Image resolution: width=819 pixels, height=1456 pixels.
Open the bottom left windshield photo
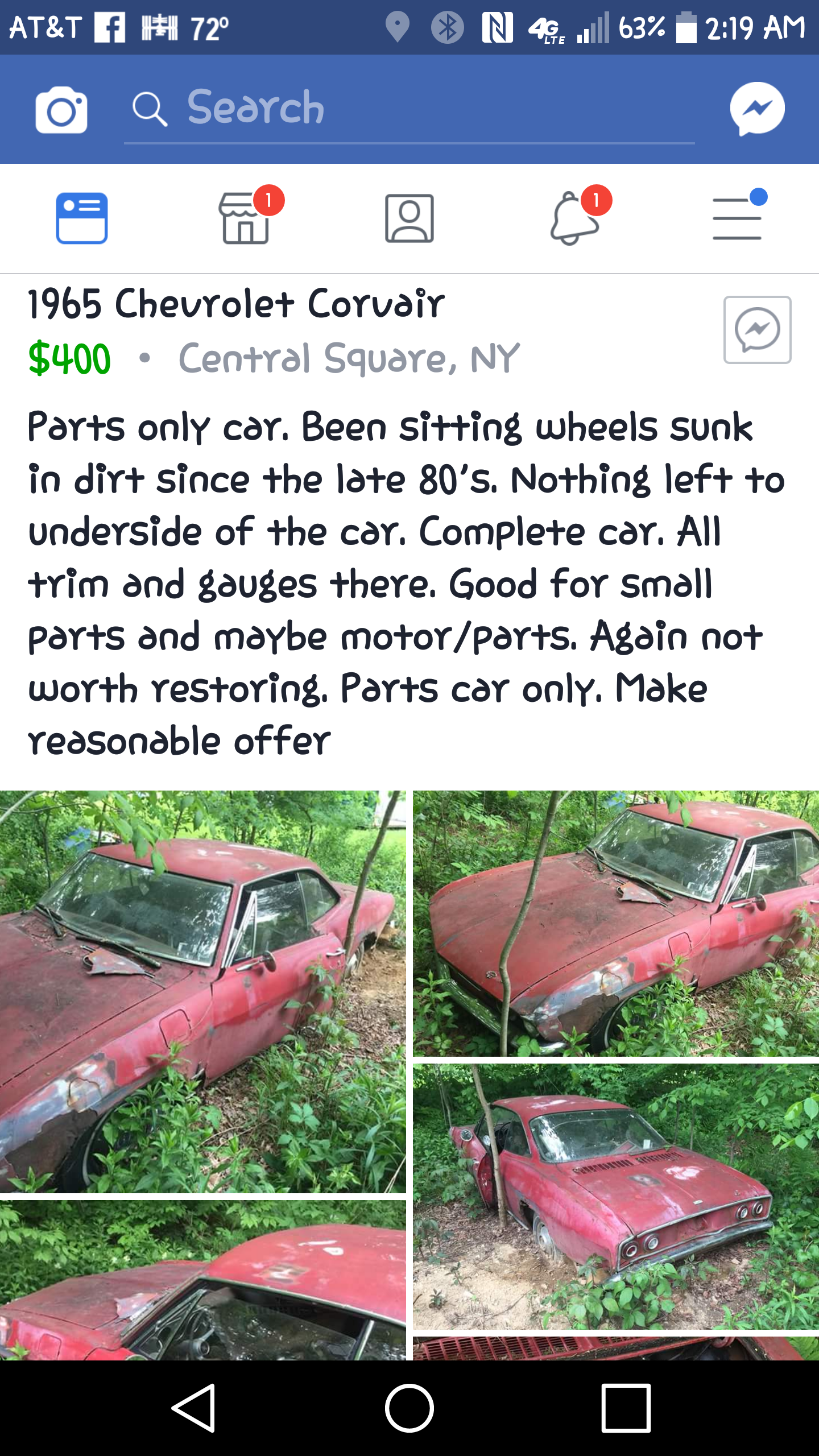coord(202,1281)
